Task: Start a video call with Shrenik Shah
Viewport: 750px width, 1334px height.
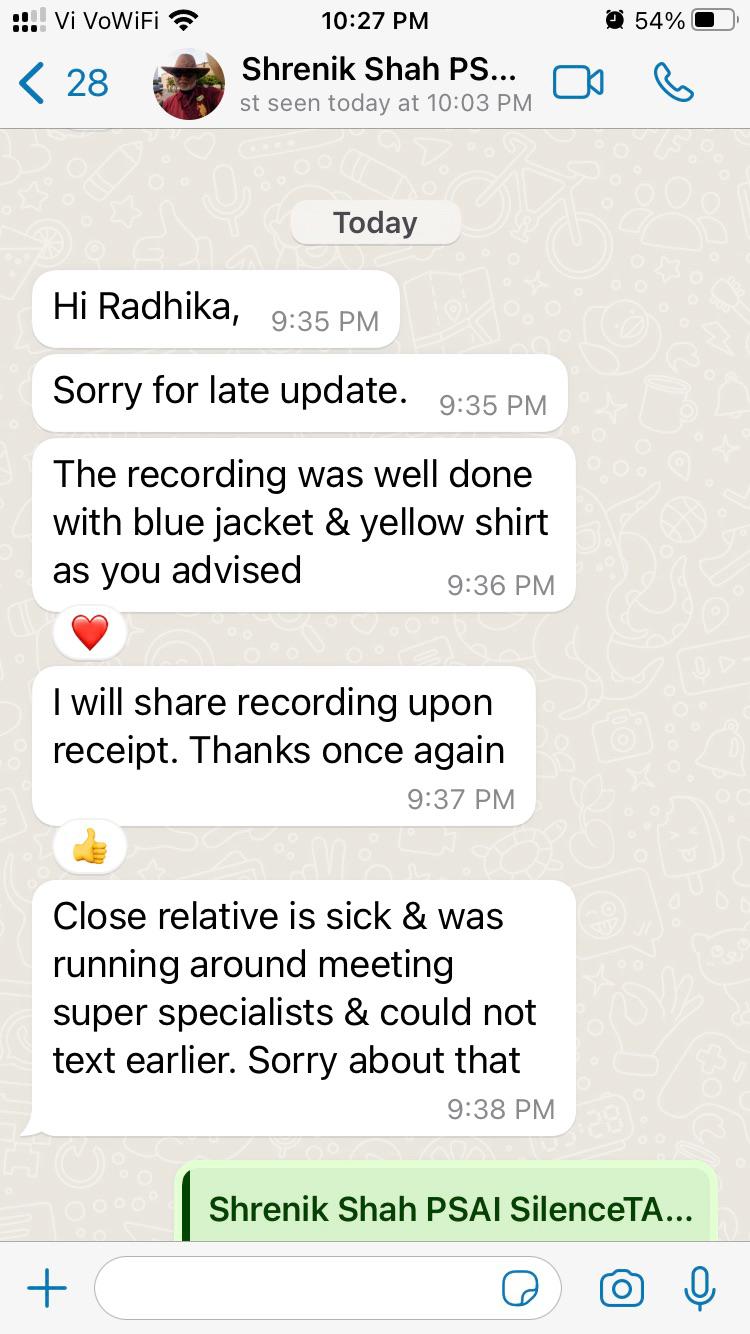Action: (x=578, y=83)
